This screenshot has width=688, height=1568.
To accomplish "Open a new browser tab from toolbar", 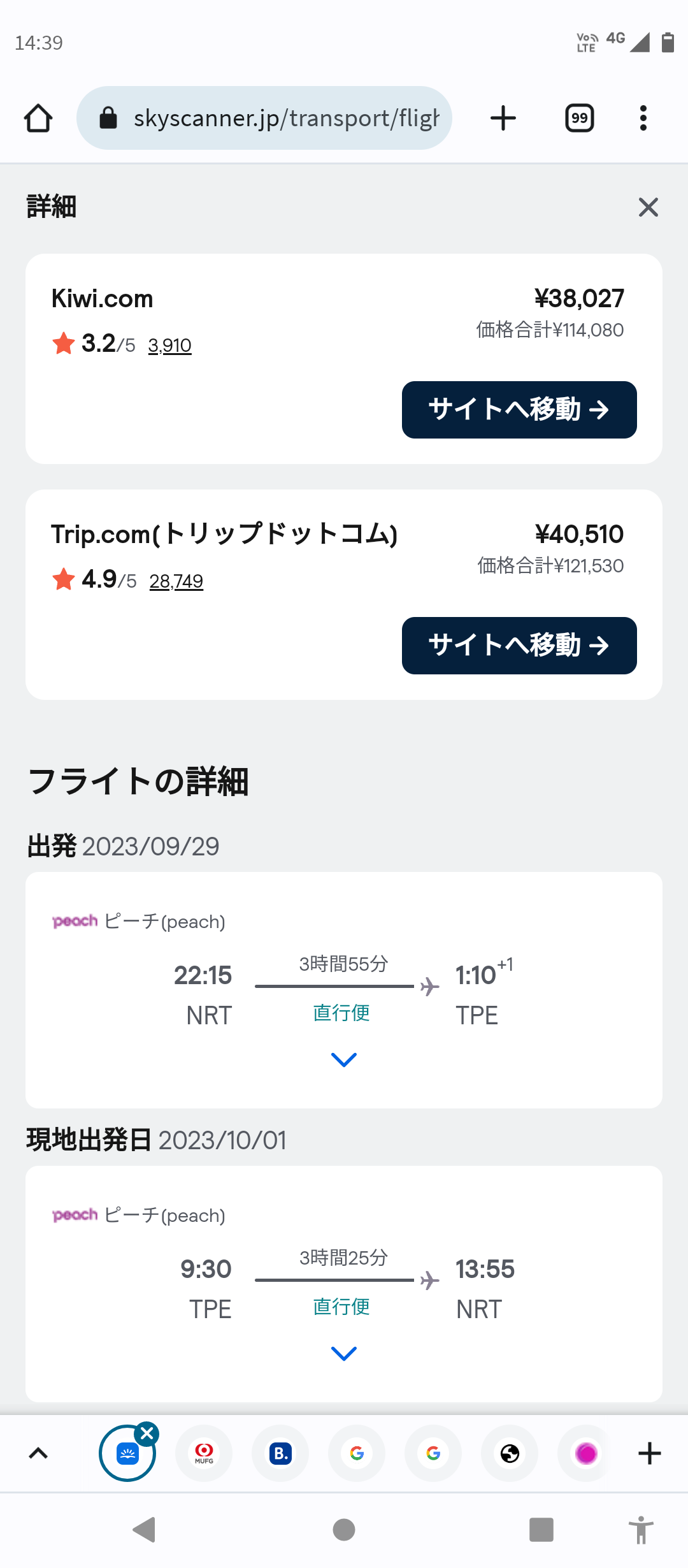I will 503,118.
